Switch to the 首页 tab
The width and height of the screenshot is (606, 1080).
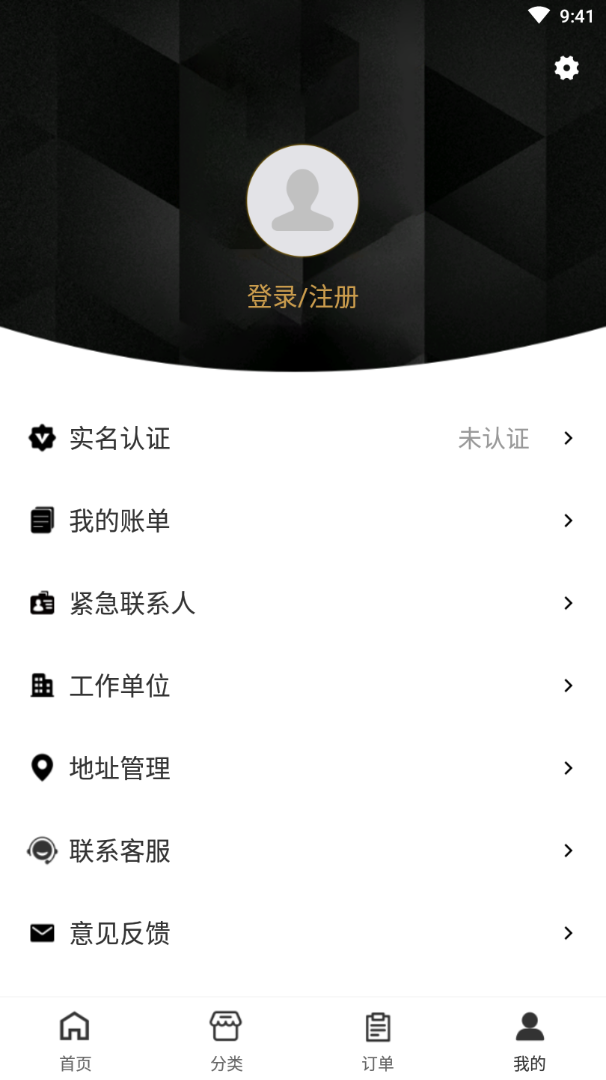76,1040
